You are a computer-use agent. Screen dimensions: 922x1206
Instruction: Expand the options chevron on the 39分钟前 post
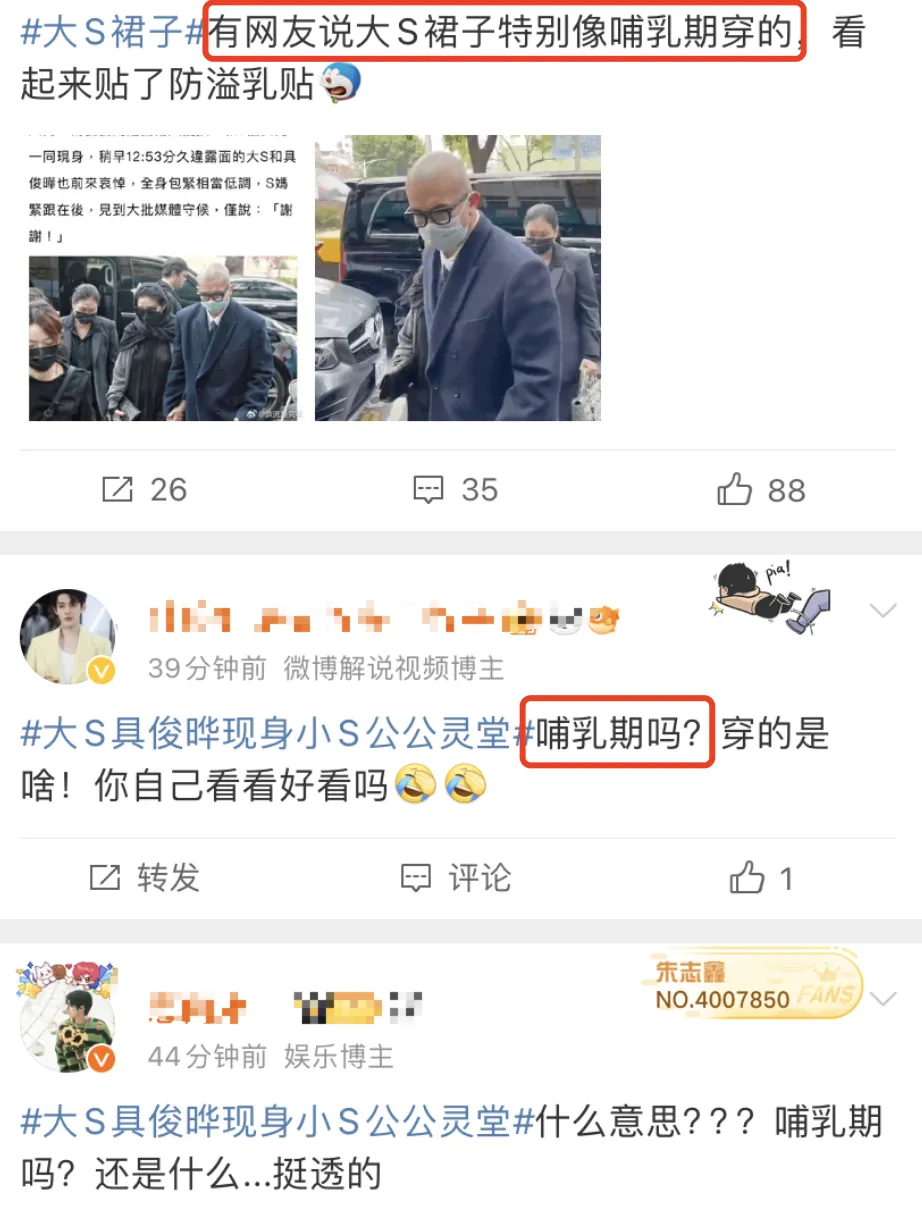[884, 611]
